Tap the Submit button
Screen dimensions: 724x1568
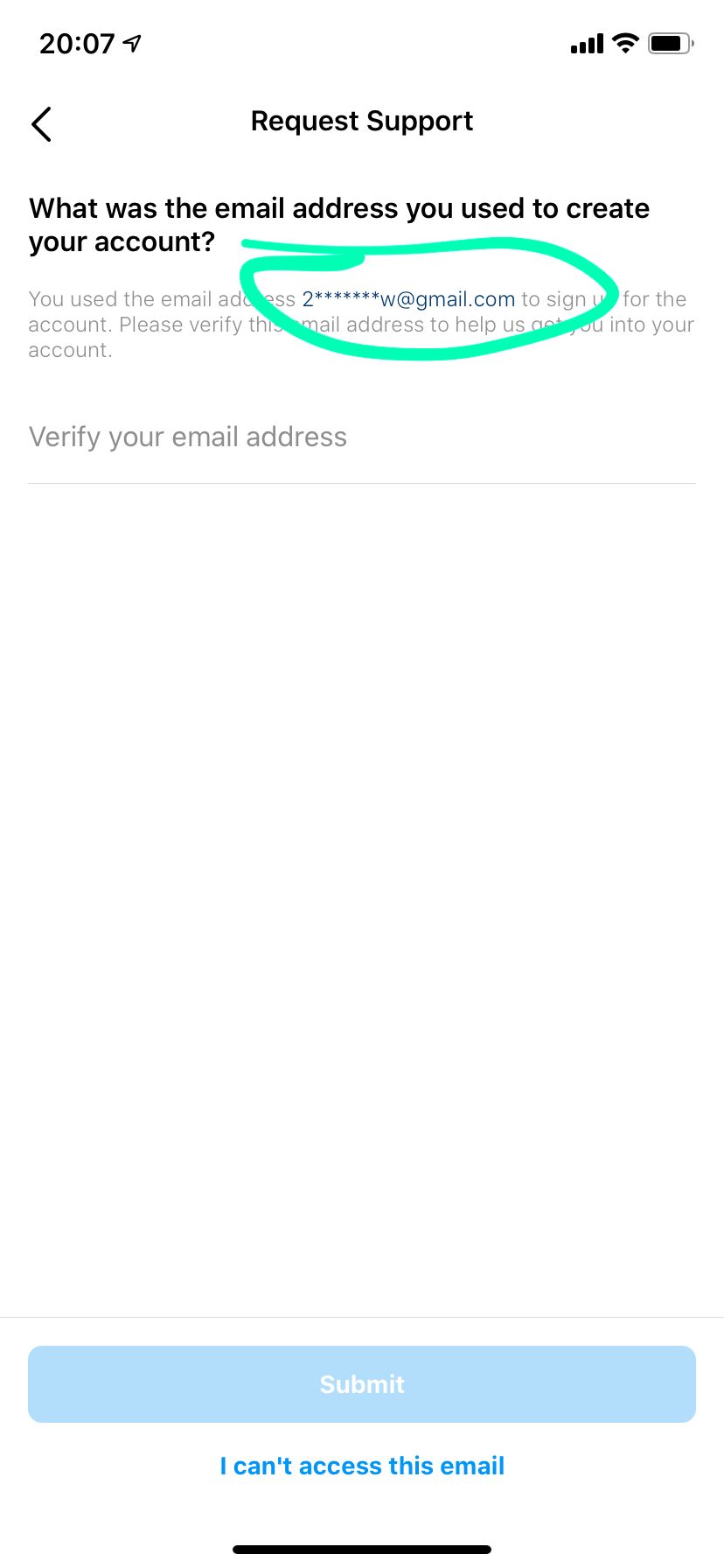pos(362,1383)
